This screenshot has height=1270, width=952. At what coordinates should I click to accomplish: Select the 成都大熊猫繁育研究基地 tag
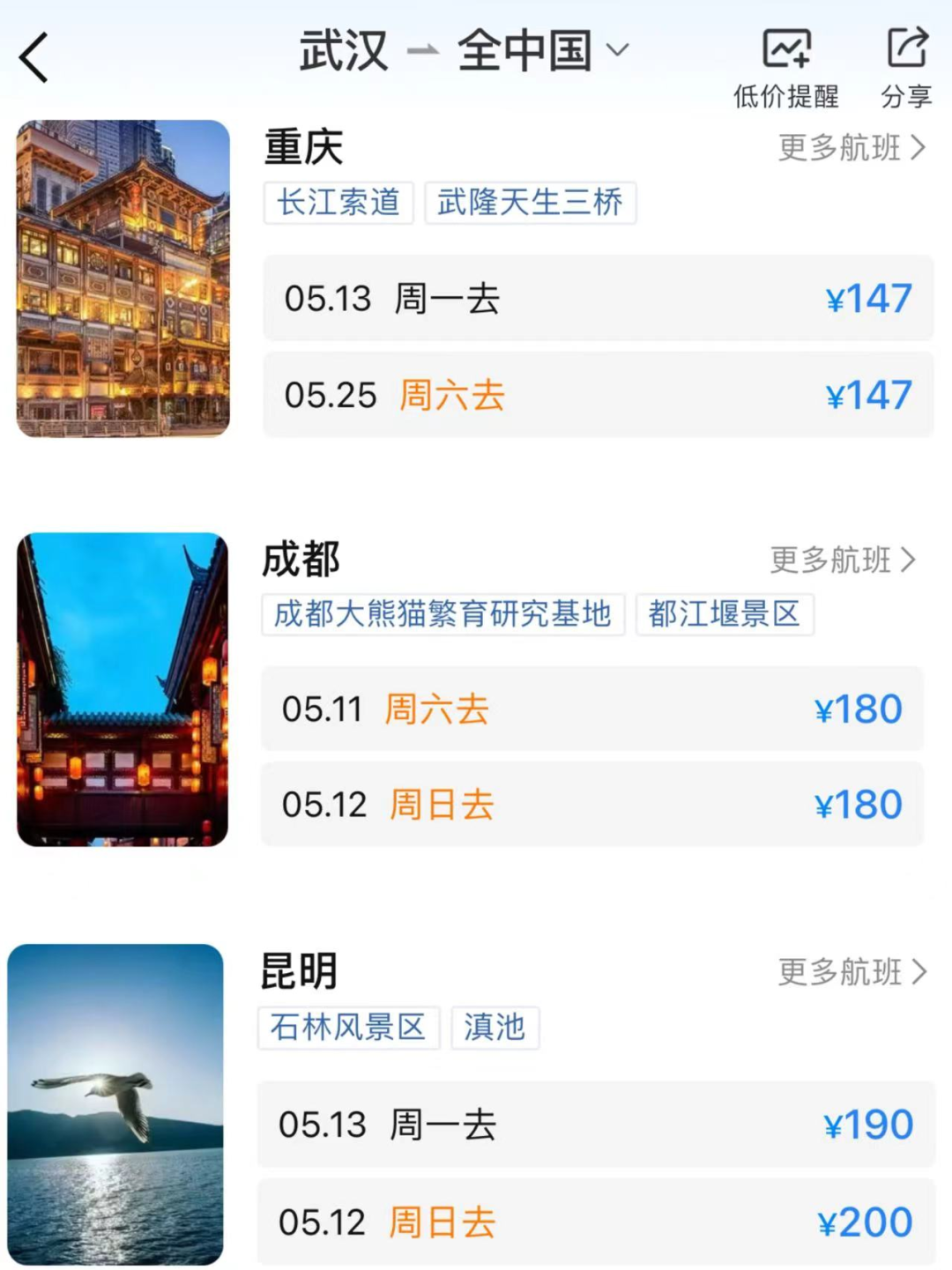[443, 614]
